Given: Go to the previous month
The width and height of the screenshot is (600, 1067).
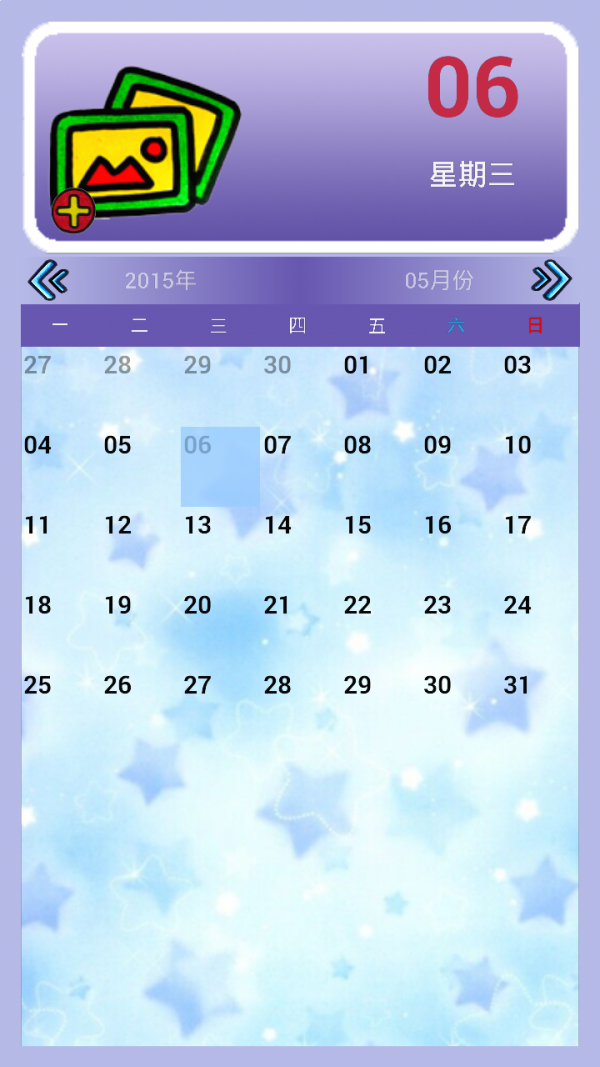Looking at the screenshot, I should 48,280.
